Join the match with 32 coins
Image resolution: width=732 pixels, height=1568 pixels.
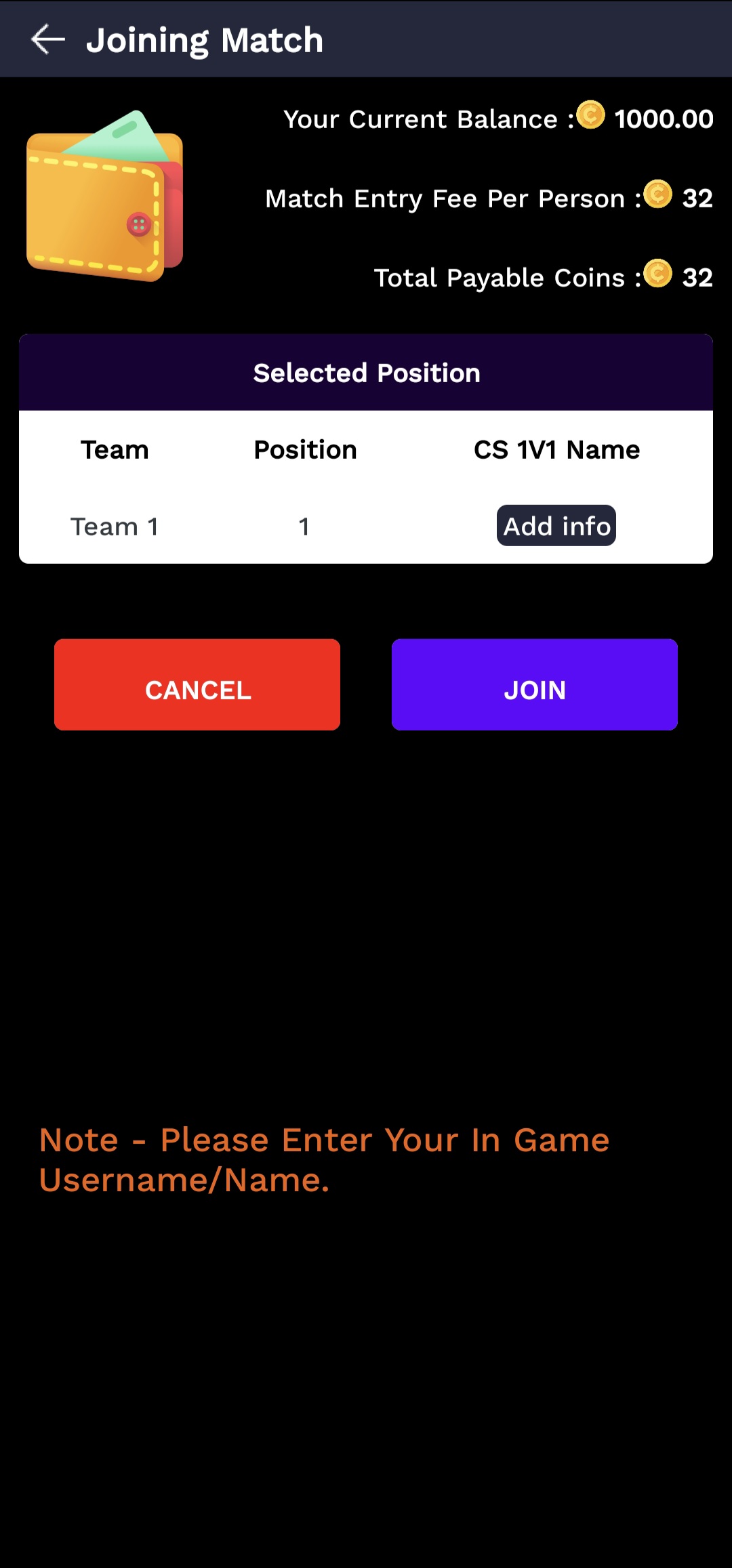point(534,684)
